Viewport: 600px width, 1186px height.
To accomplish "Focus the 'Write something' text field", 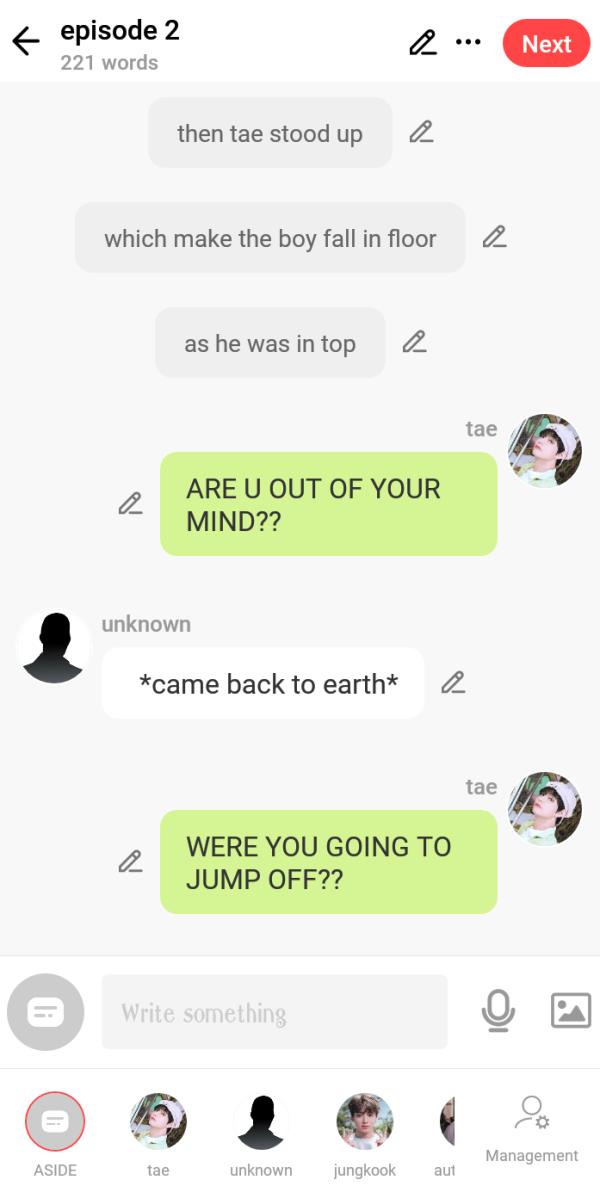I will [274, 1012].
